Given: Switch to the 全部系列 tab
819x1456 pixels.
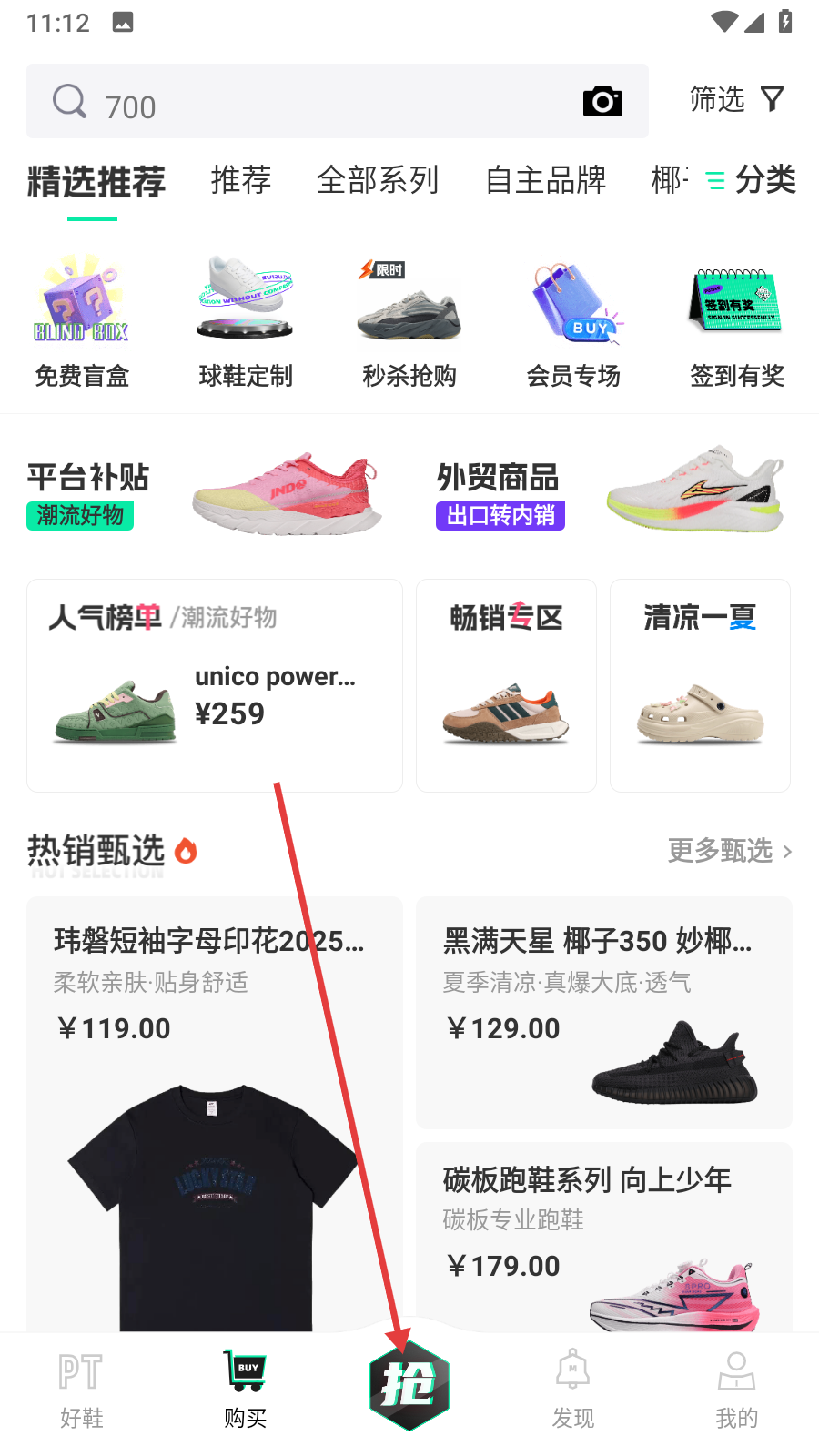Looking at the screenshot, I should (378, 180).
